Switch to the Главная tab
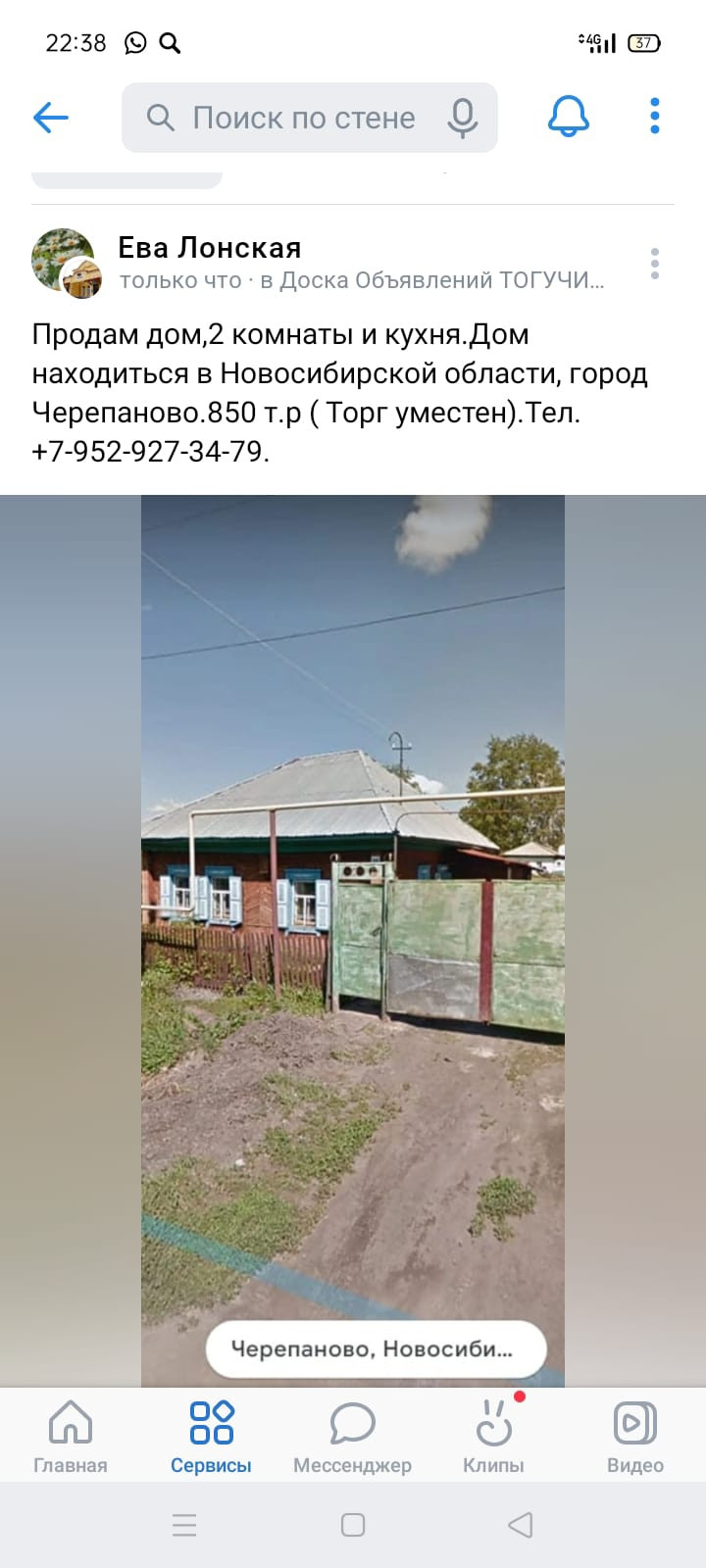Image resolution: width=706 pixels, height=1568 pixels. click(x=71, y=1437)
